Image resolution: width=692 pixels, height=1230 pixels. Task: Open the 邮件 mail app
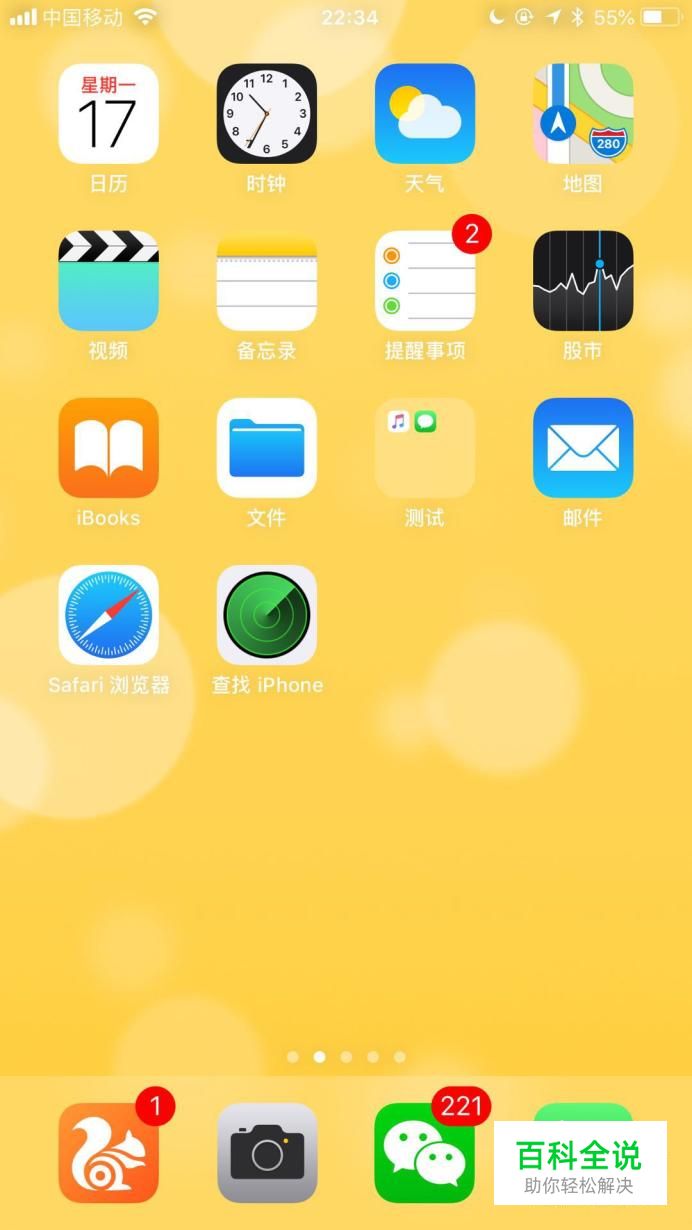[x=582, y=447]
